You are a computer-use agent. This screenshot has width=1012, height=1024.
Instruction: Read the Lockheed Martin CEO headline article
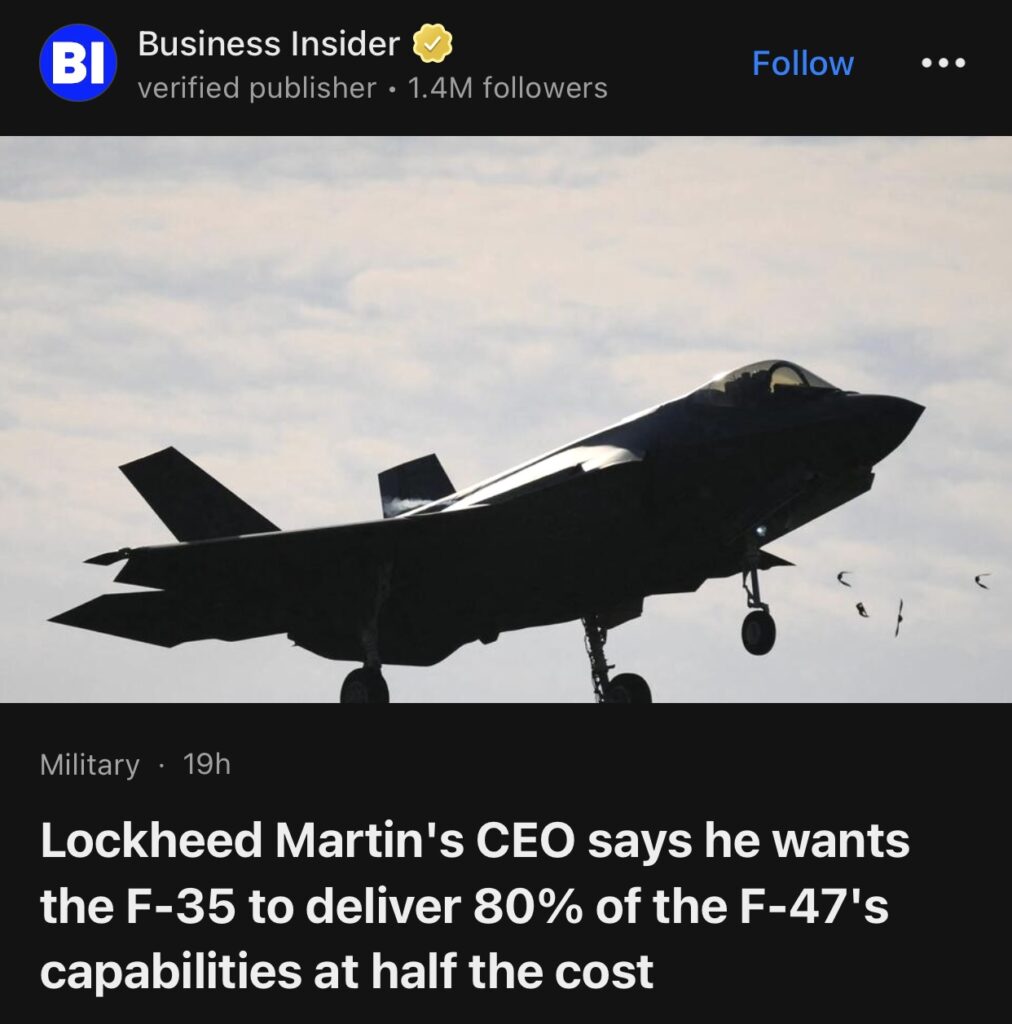click(x=475, y=906)
